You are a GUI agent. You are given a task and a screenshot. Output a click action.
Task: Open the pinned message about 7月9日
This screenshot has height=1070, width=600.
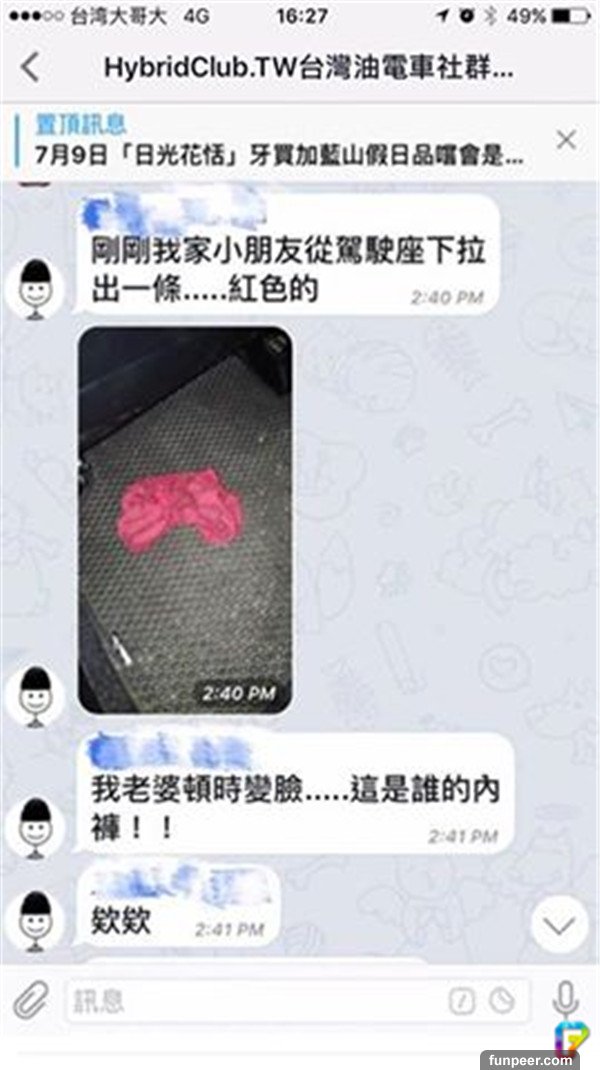[280, 140]
